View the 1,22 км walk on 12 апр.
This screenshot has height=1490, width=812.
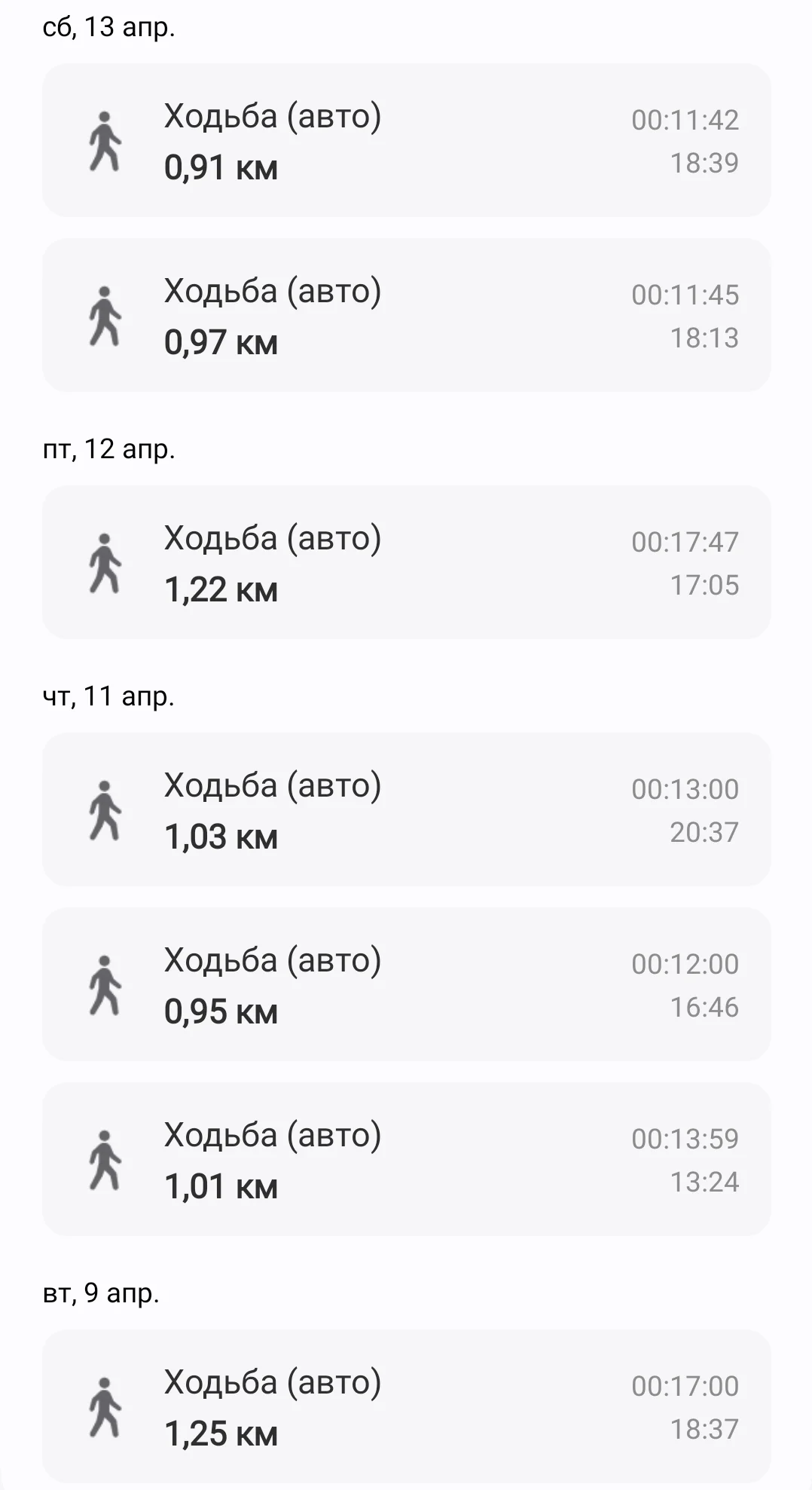(406, 563)
